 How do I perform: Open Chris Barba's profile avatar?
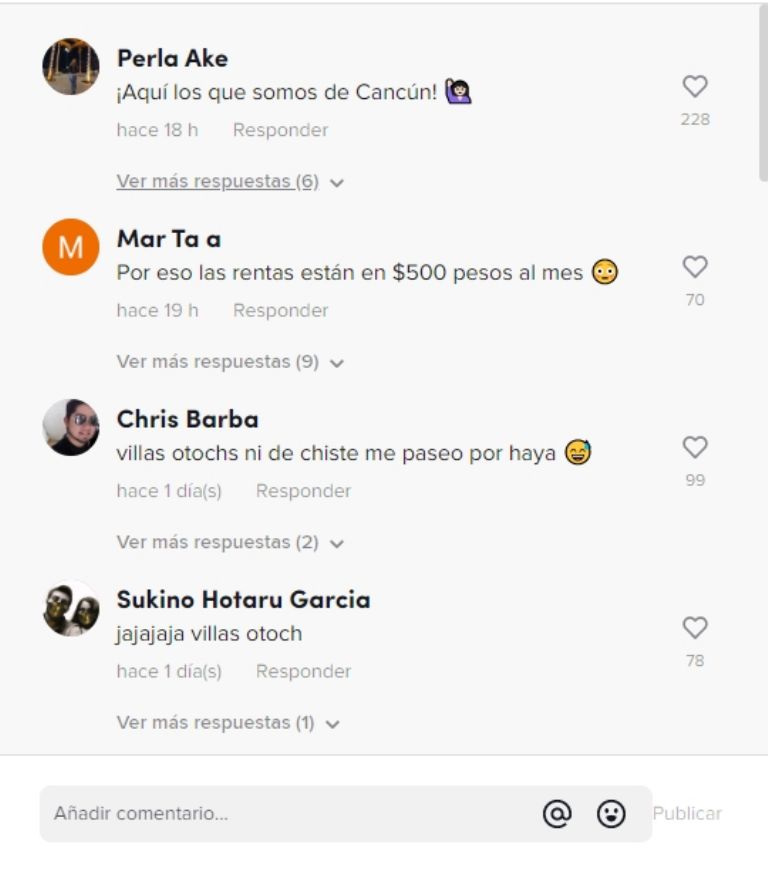click(x=71, y=427)
